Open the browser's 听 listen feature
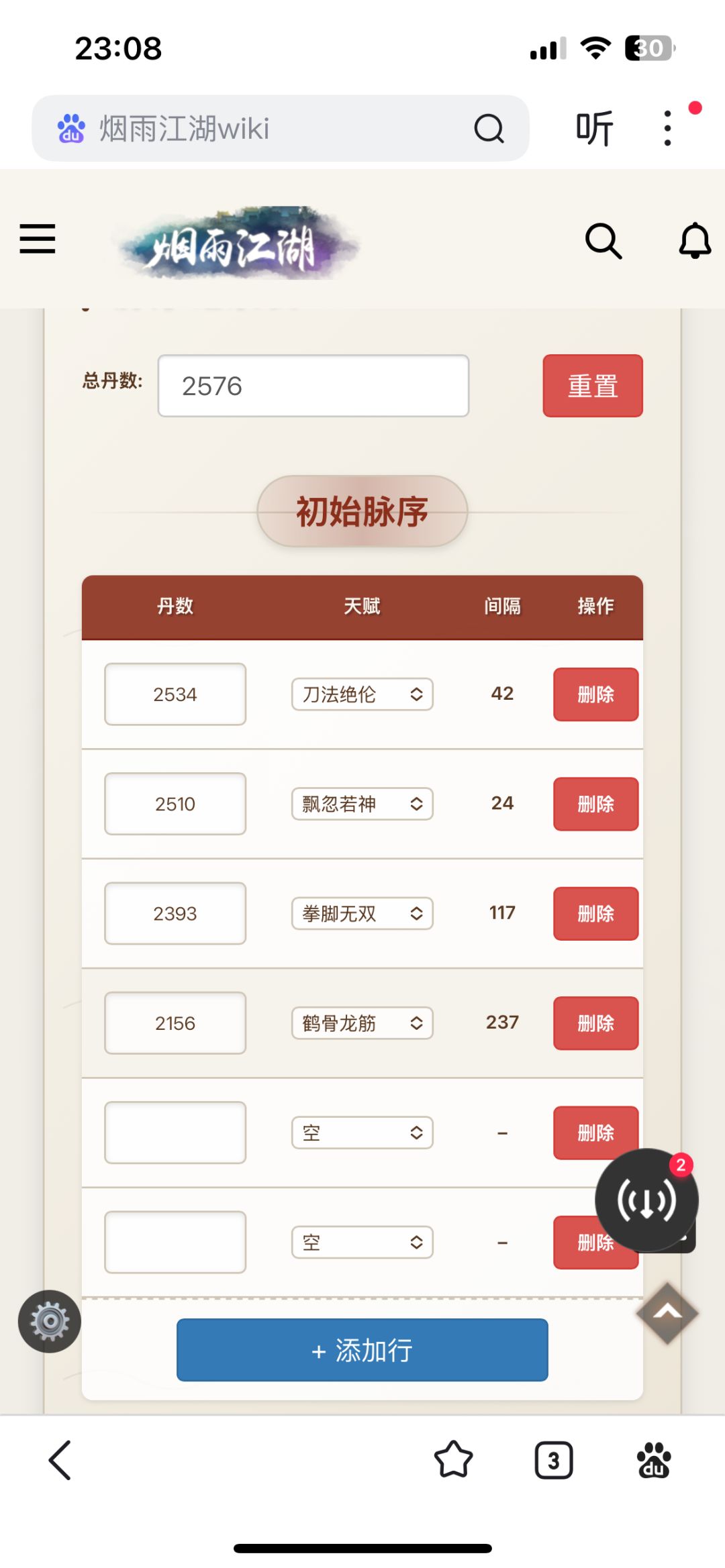 [595, 128]
